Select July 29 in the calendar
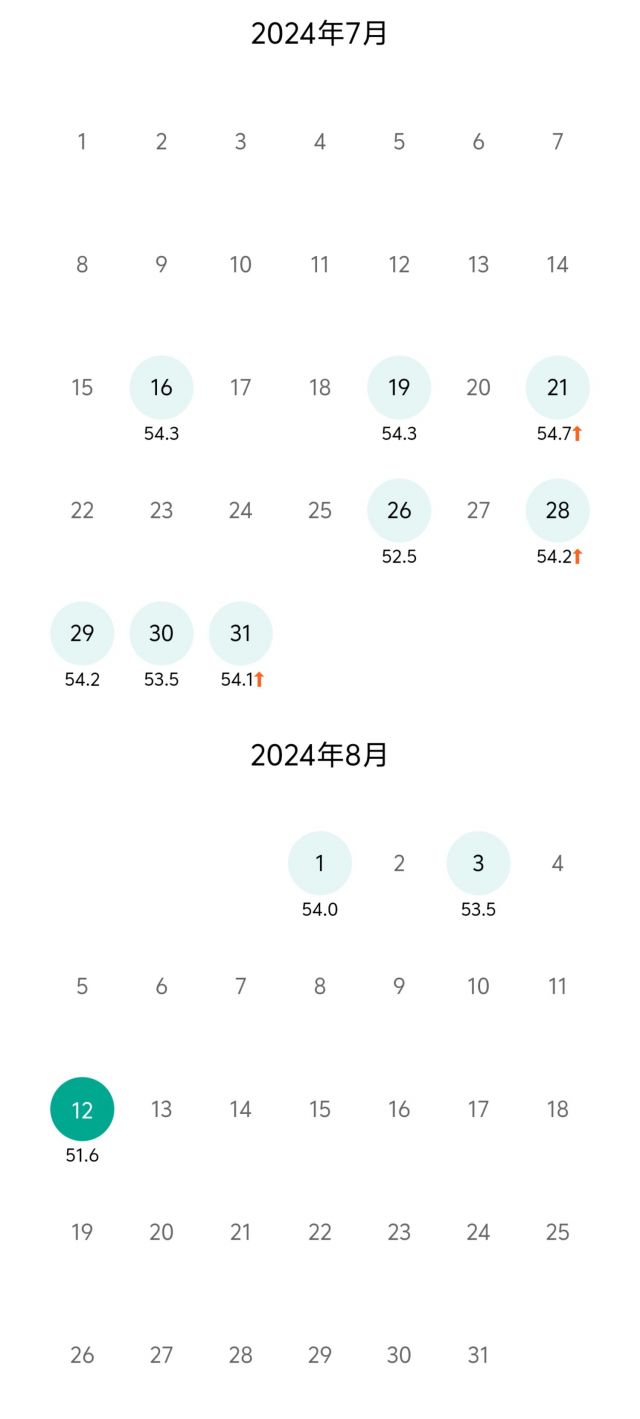Screen dimensions: 640x1419 82,634
